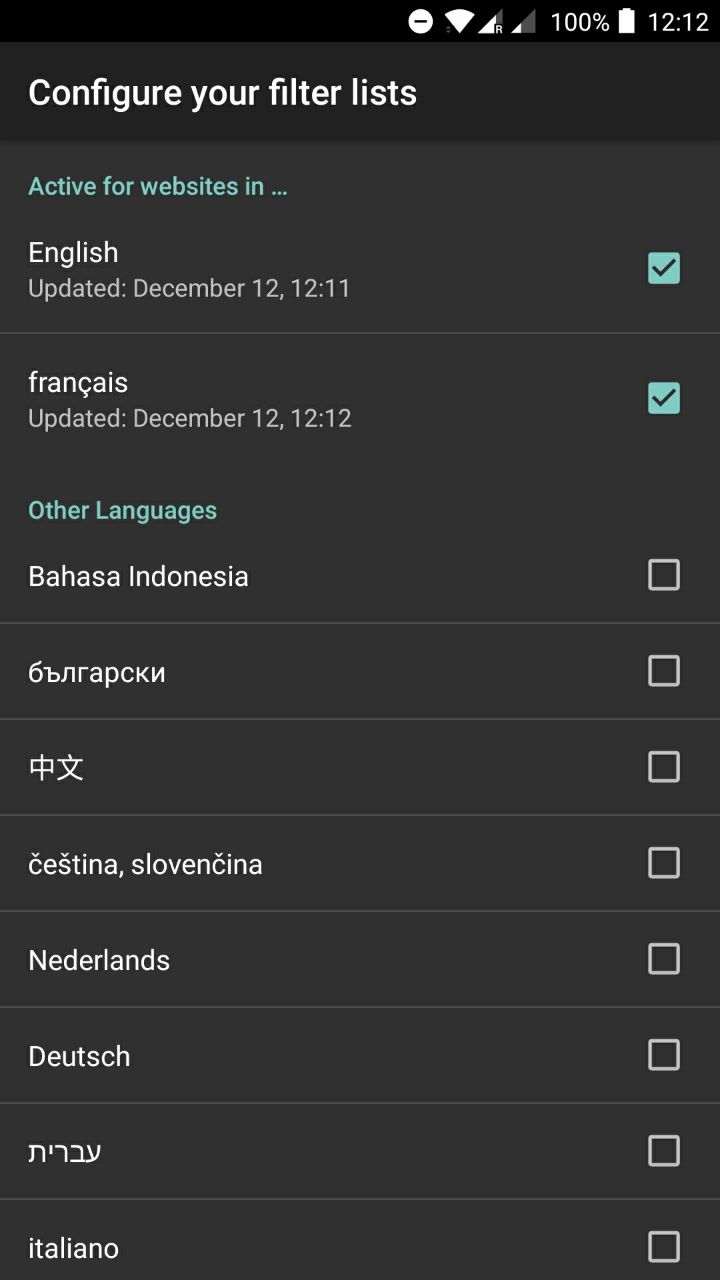Enable the Bahasa Indonesia filter list
This screenshot has height=1280, width=720.
coord(664,575)
